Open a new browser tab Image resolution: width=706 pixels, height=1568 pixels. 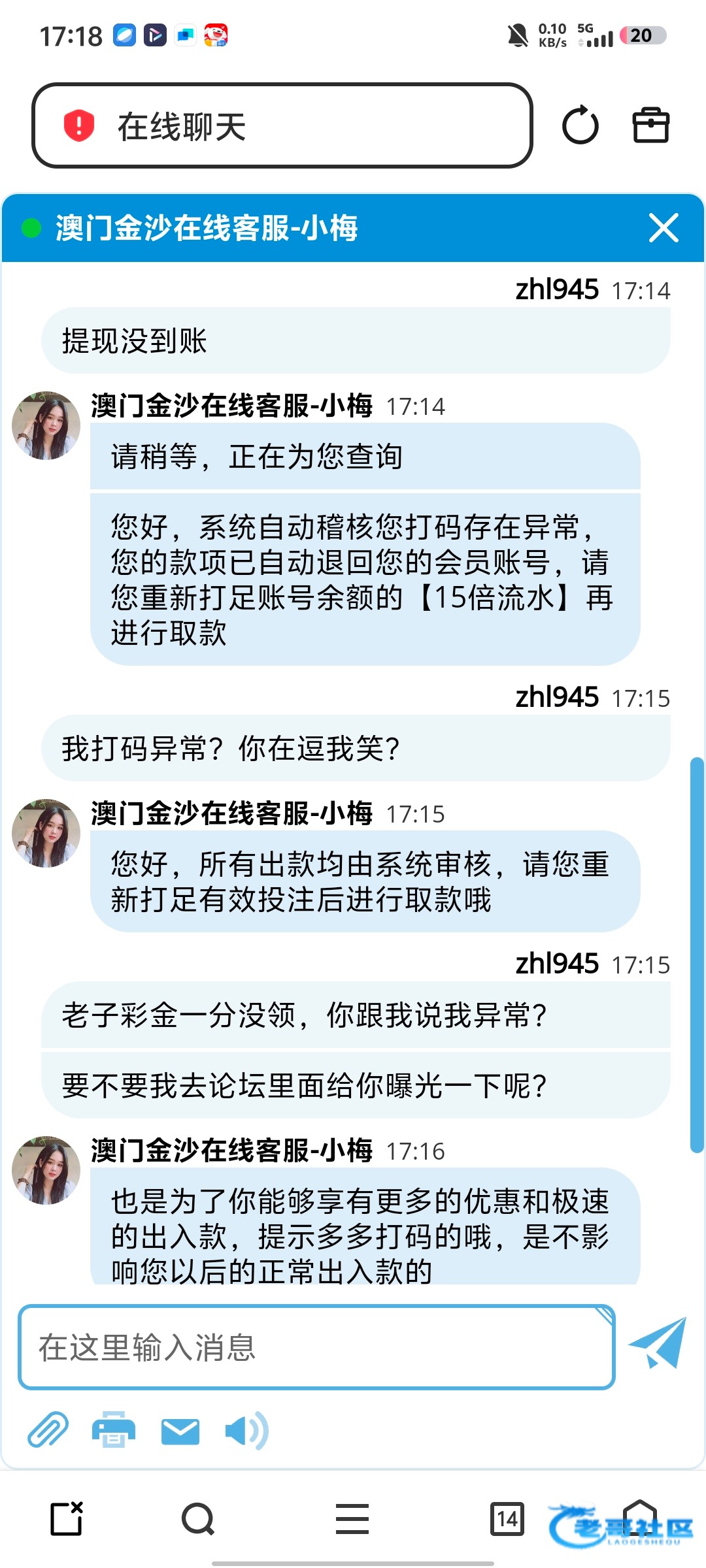click(67, 1518)
